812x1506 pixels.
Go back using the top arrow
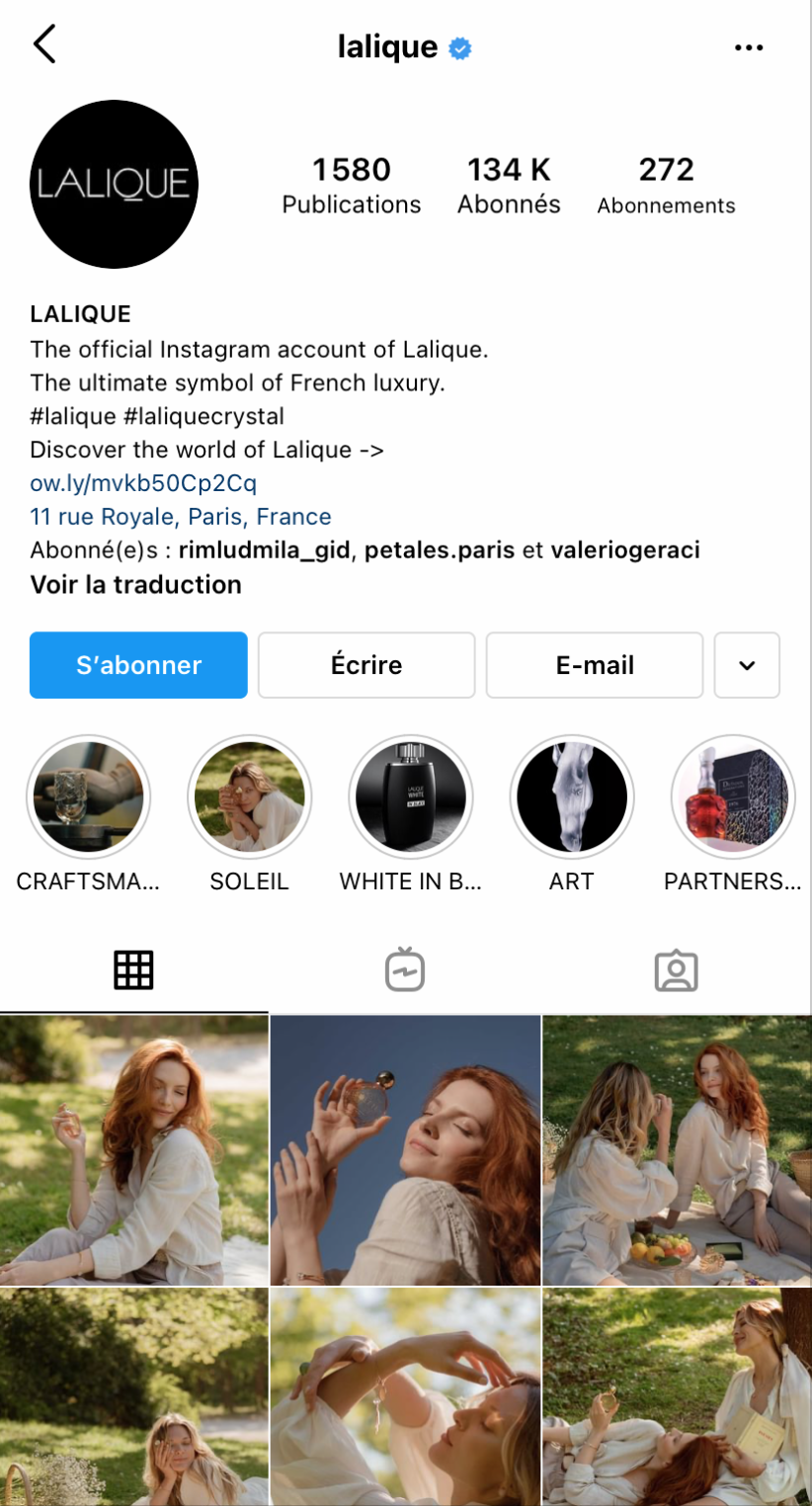(44, 45)
